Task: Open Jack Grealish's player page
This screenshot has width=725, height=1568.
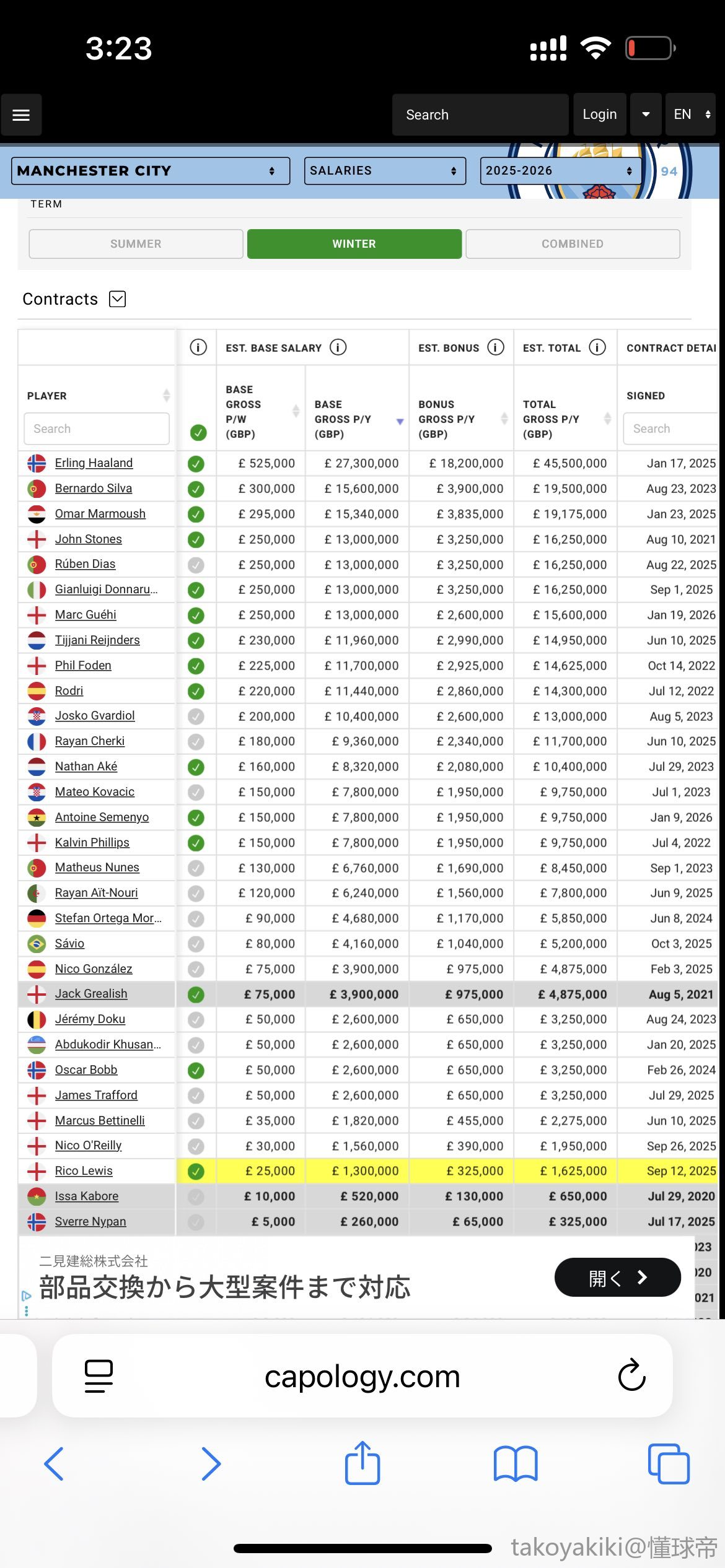Action: click(x=91, y=994)
